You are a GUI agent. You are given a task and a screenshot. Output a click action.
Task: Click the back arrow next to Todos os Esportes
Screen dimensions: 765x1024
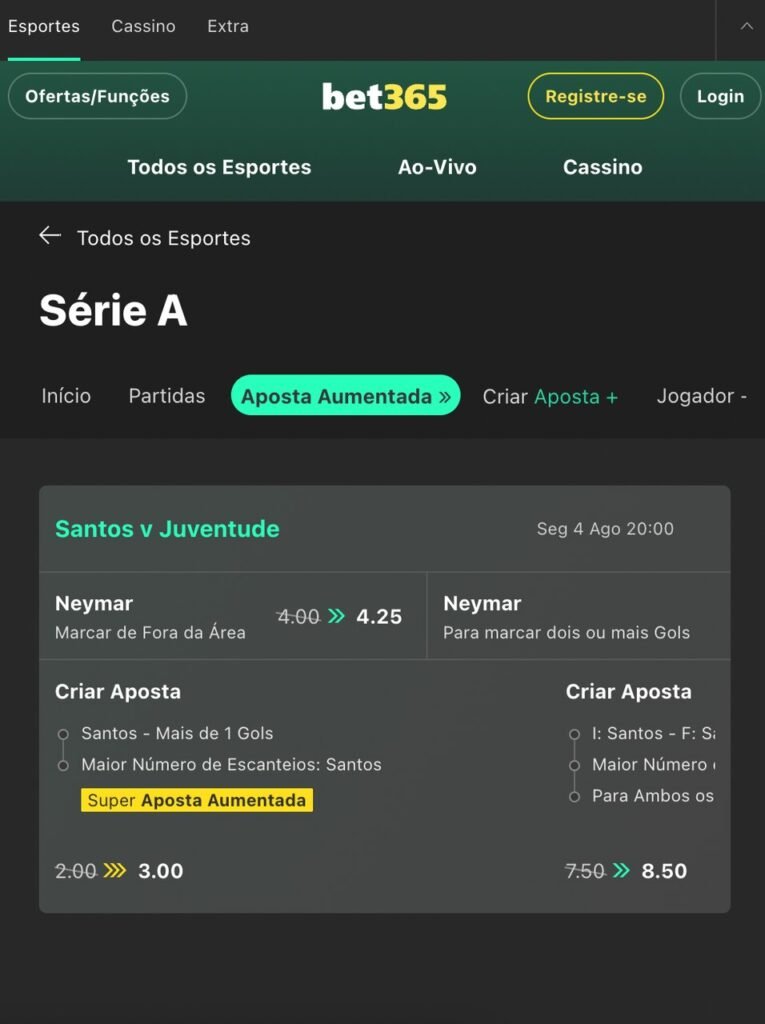click(x=50, y=236)
